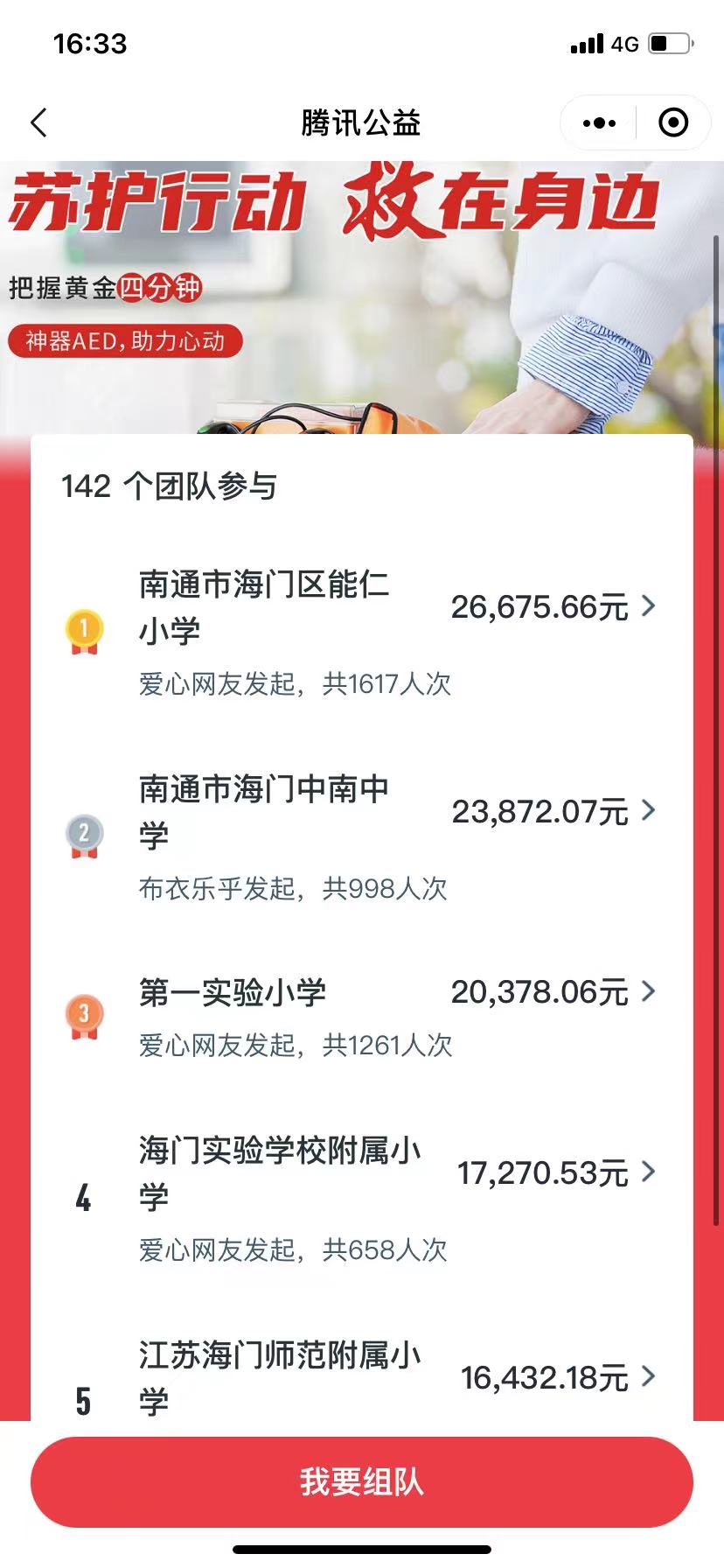This screenshot has width=724, height=1568.
Task: View the 南通市海门中南中学 team details
Action: point(362,836)
